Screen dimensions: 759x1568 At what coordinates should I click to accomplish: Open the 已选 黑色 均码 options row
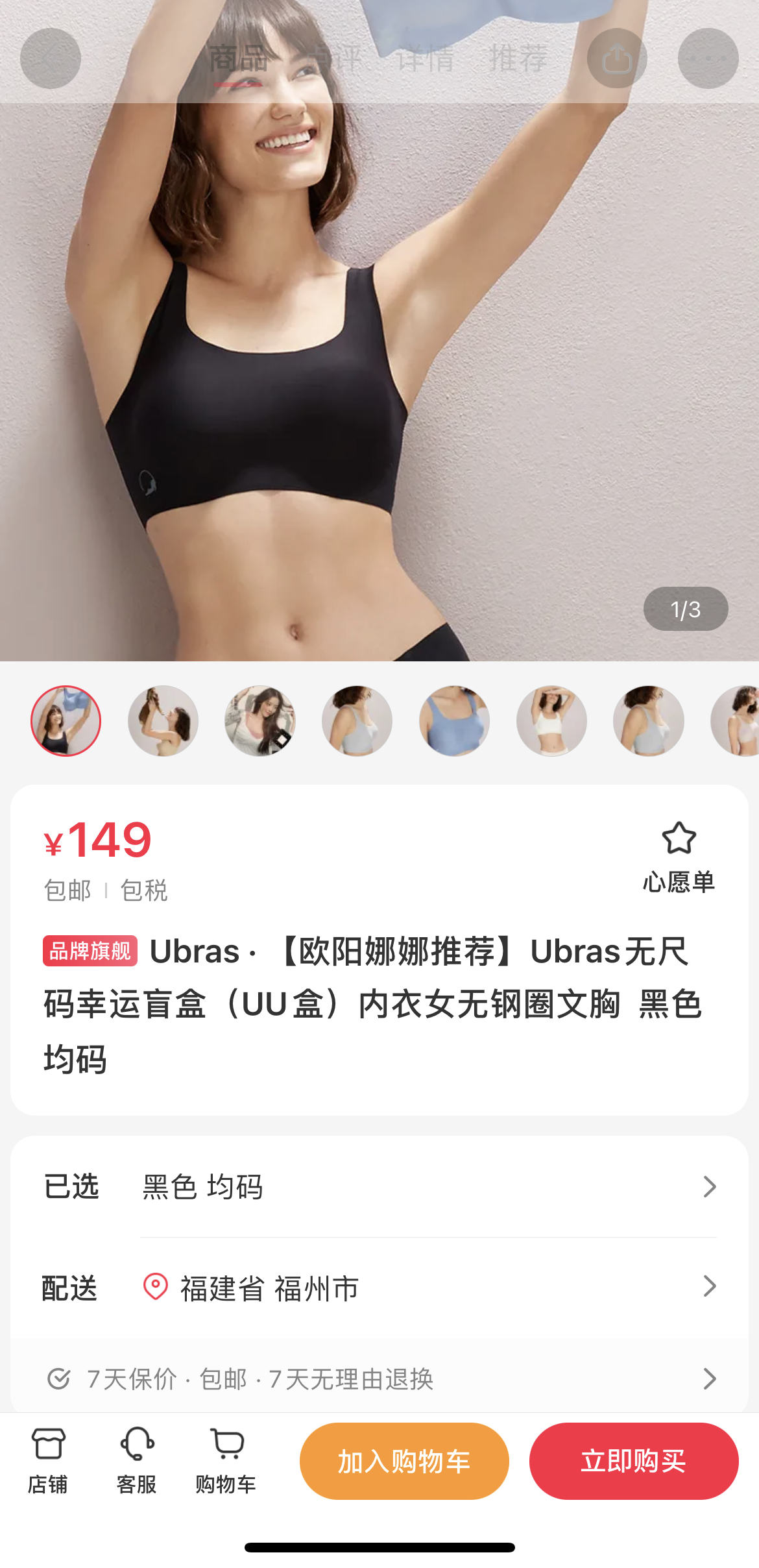point(379,1187)
